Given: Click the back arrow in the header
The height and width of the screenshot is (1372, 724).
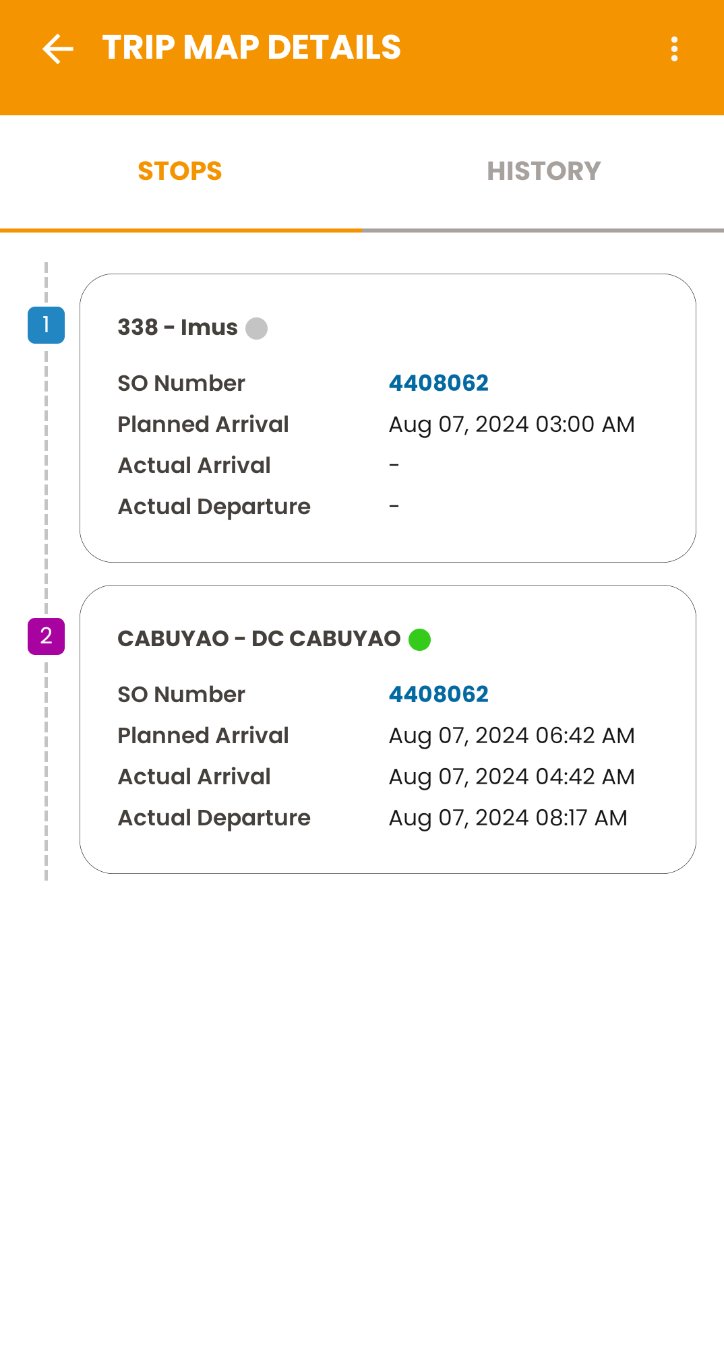Looking at the screenshot, I should coord(58,48).
